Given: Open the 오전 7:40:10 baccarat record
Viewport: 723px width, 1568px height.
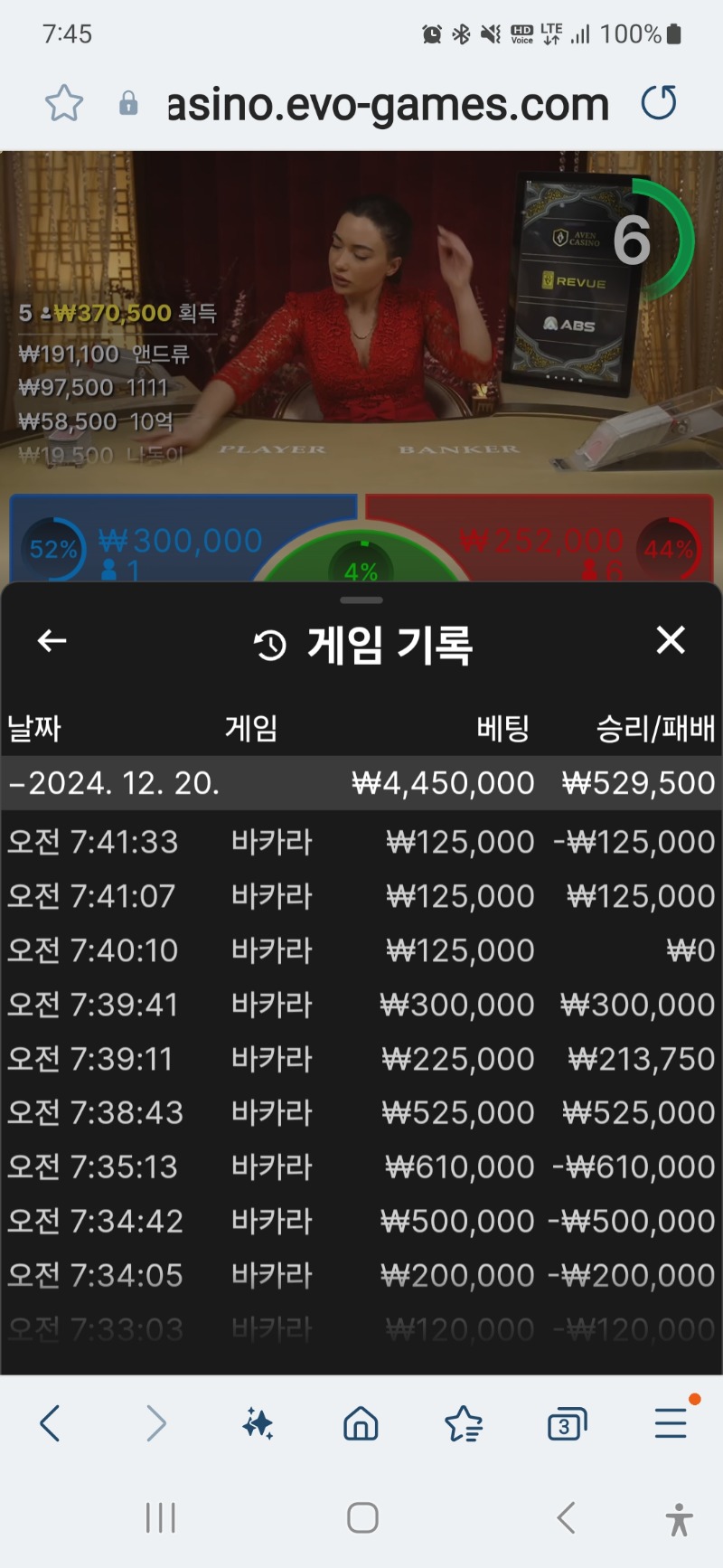Looking at the screenshot, I should [361, 950].
